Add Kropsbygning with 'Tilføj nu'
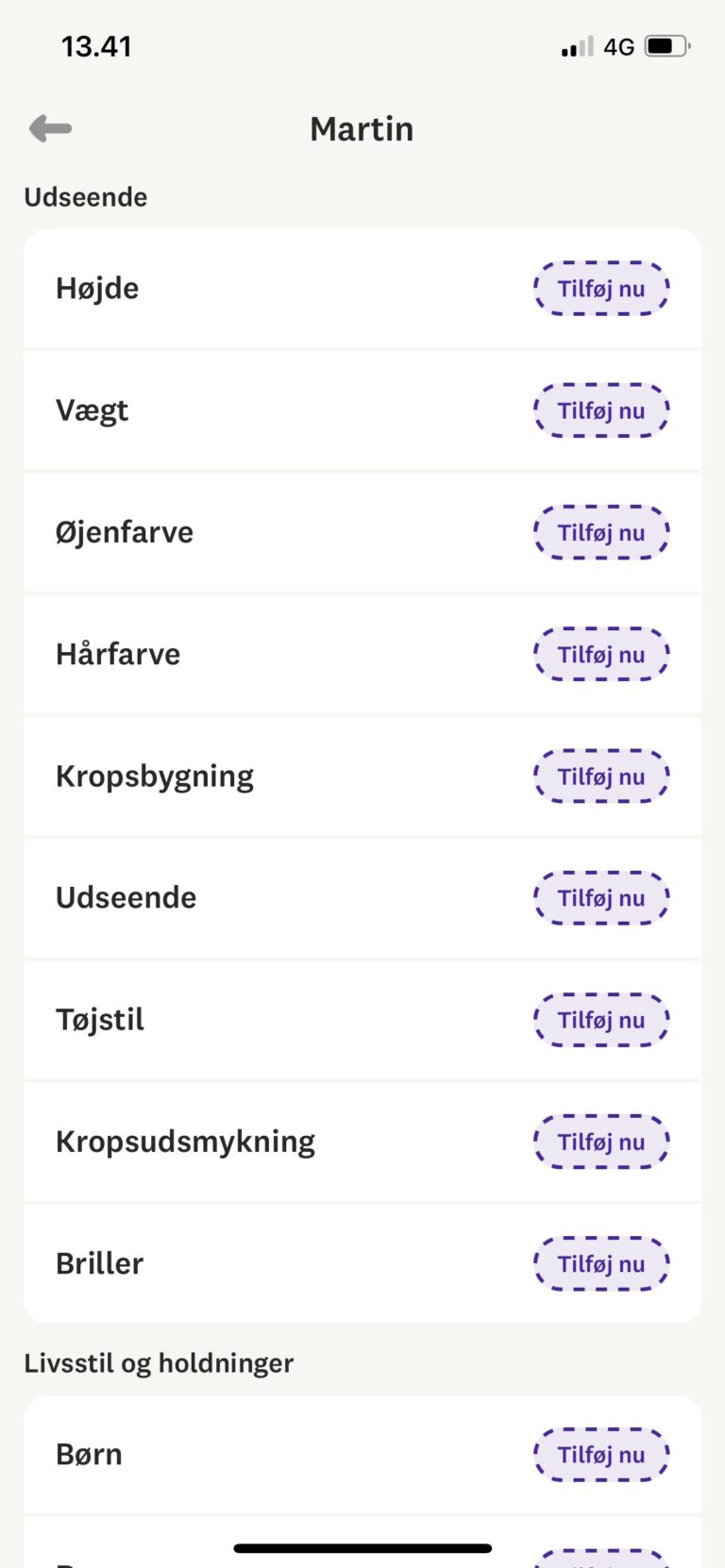725x1568 pixels. tap(601, 776)
